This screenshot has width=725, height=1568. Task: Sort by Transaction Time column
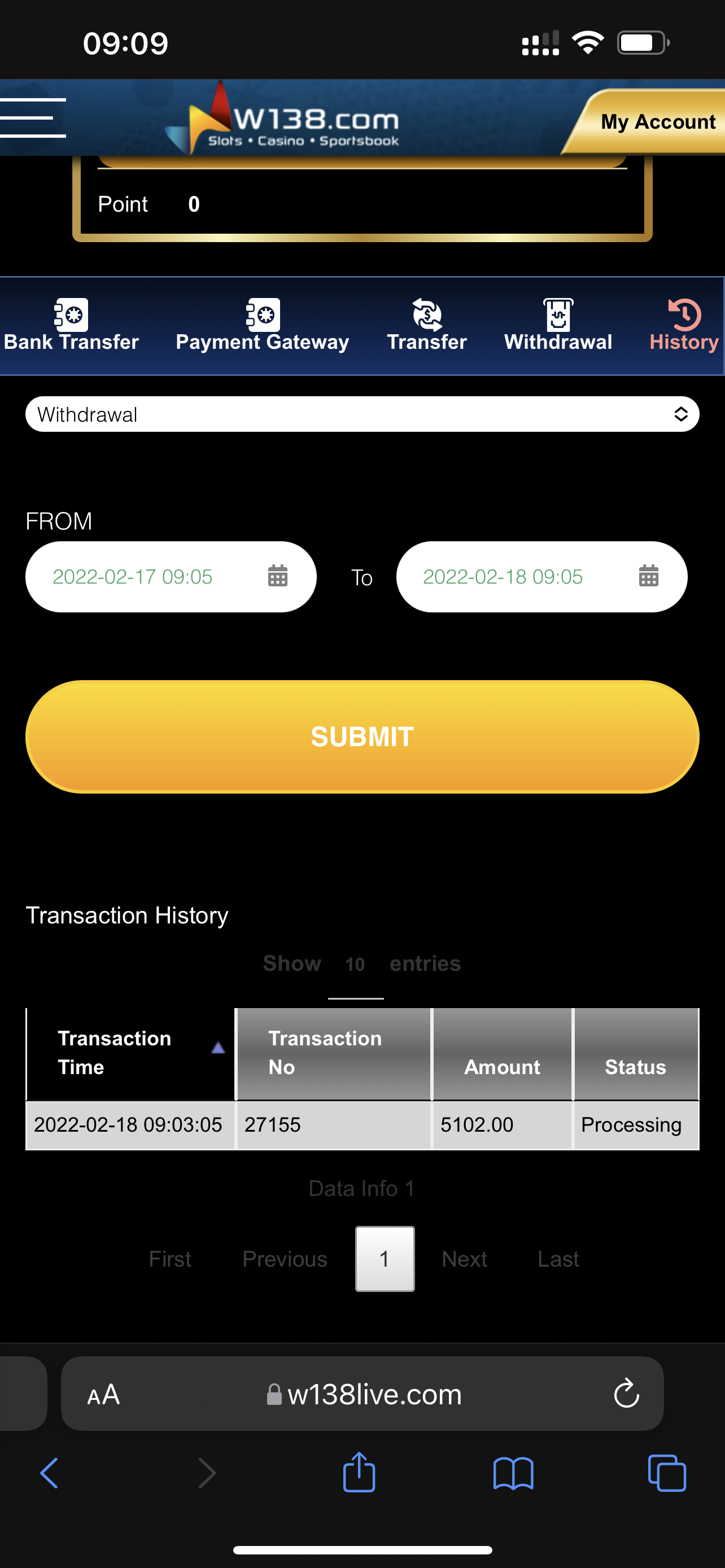pos(130,1053)
